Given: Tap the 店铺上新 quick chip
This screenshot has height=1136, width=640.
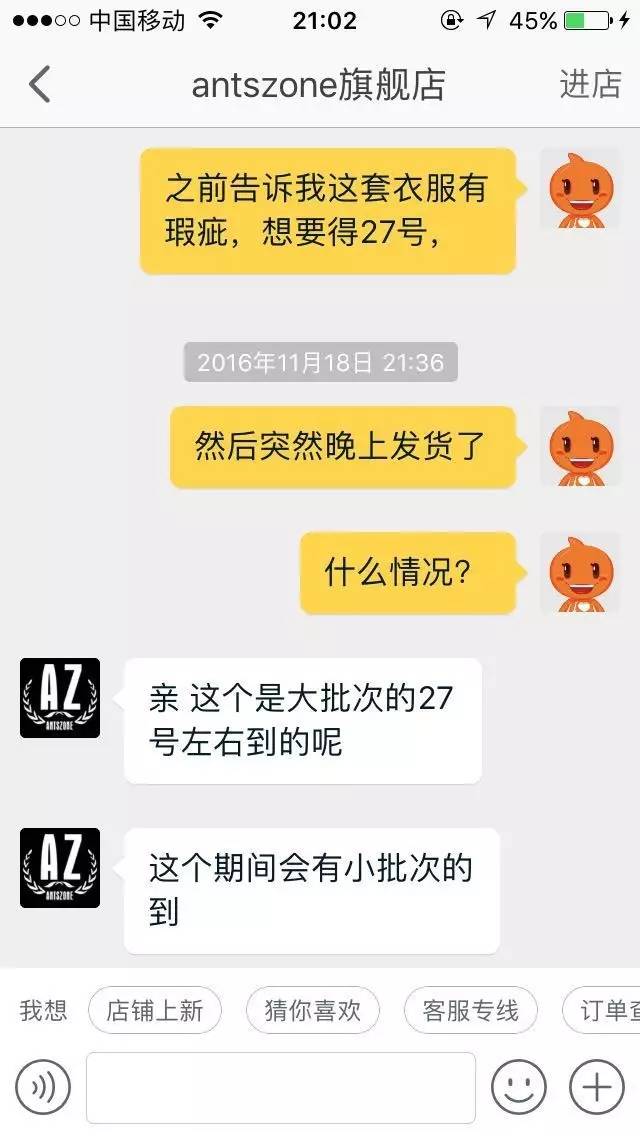Looking at the screenshot, I should tap(155, 1010).
